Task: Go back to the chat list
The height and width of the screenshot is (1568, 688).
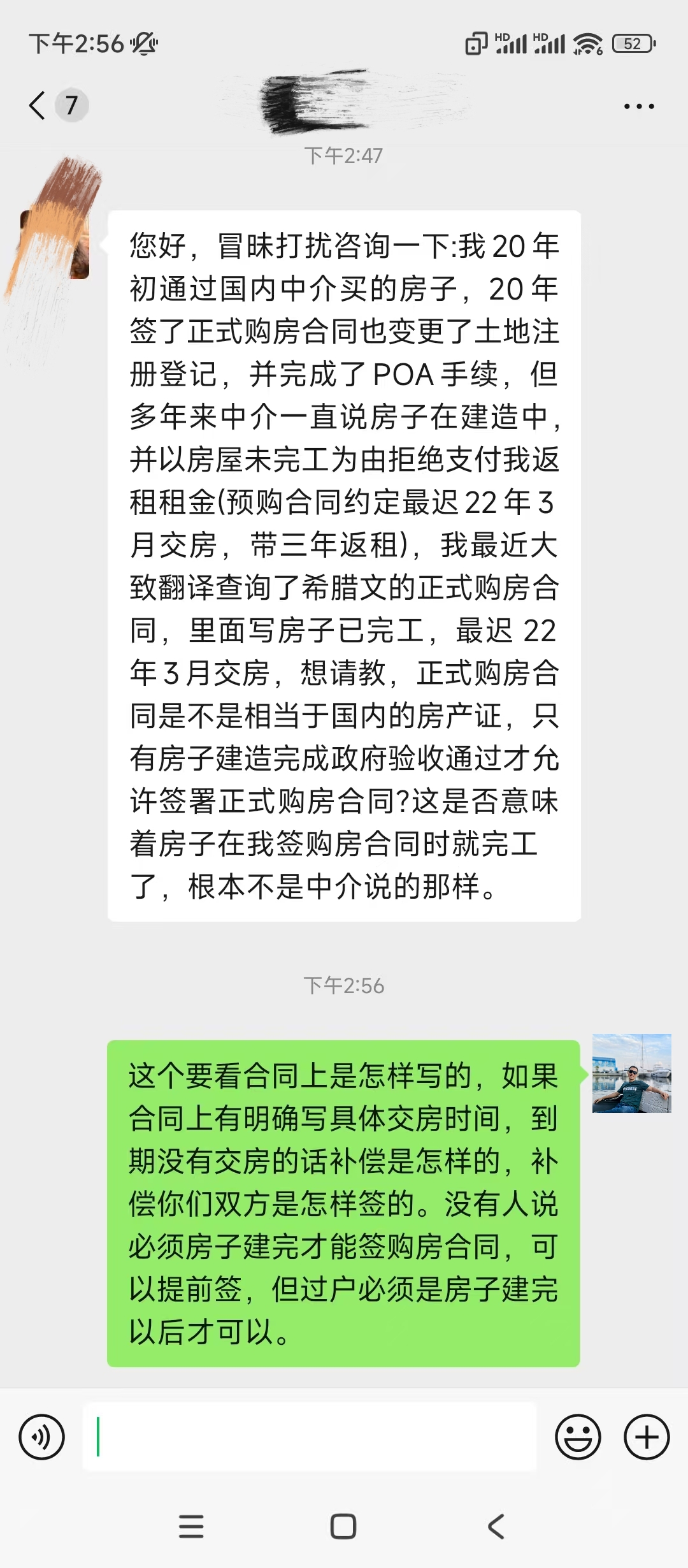Action: click(x=38, y=105)
